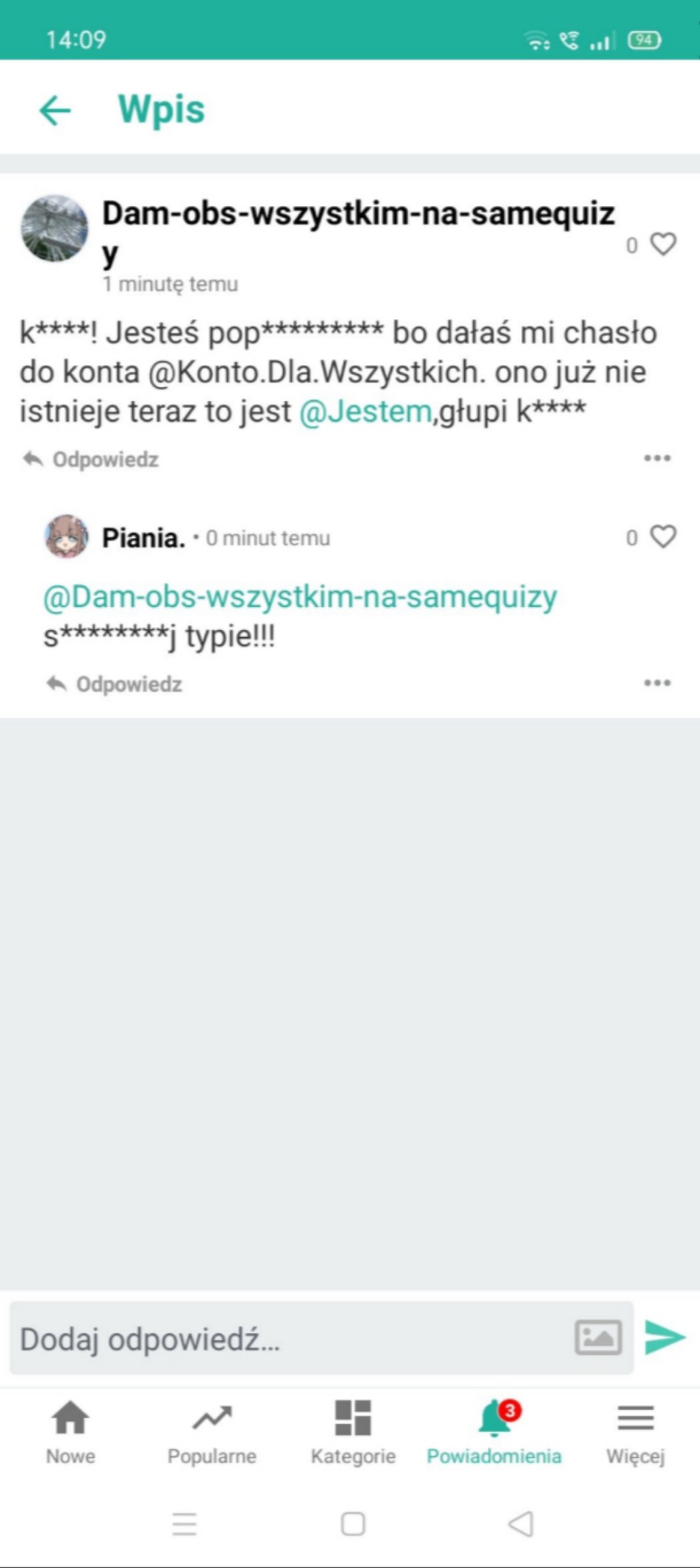
Task: Focus the Dodaj odpowiedź field
Action: 284,1340
